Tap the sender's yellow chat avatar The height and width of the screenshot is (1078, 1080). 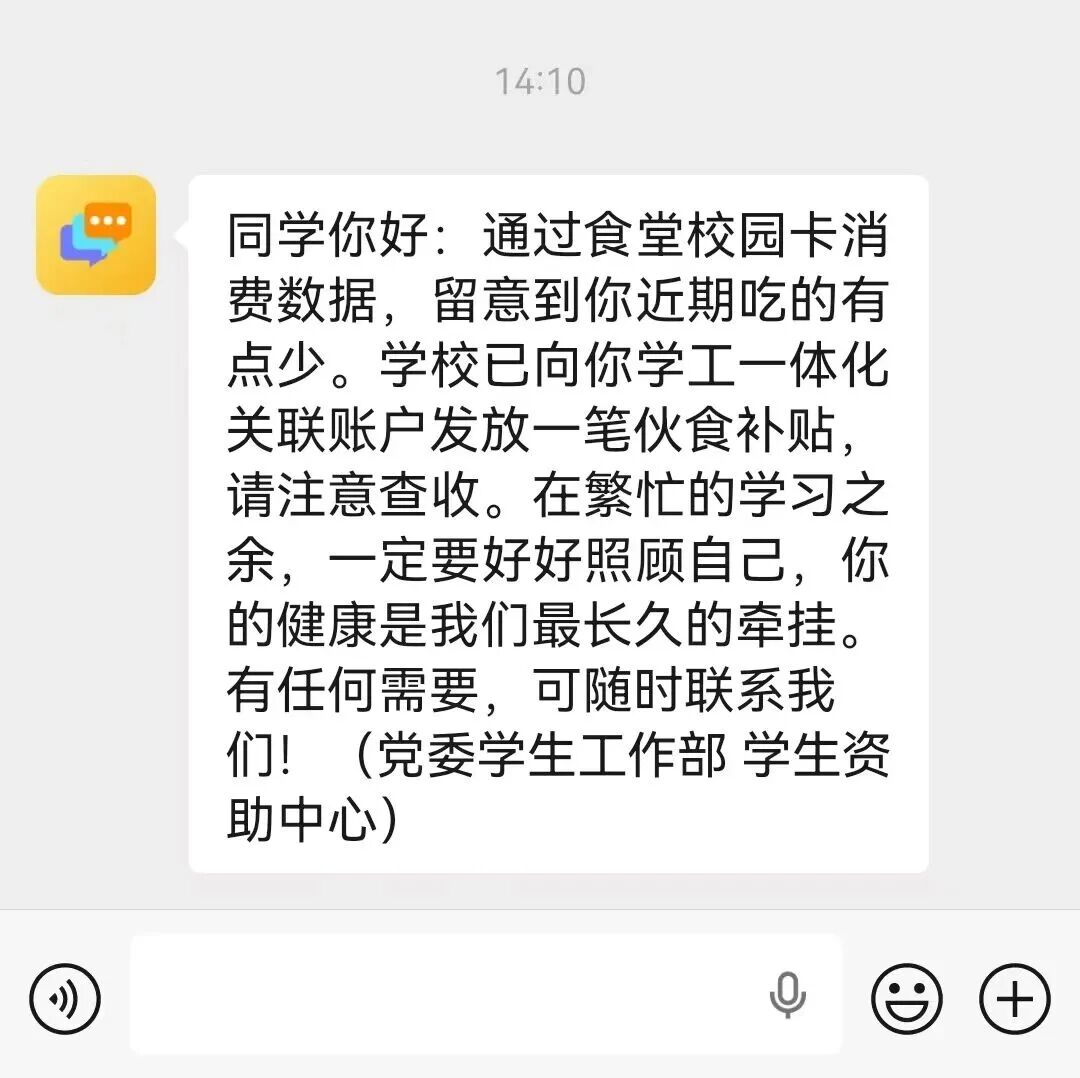point(96,235)
